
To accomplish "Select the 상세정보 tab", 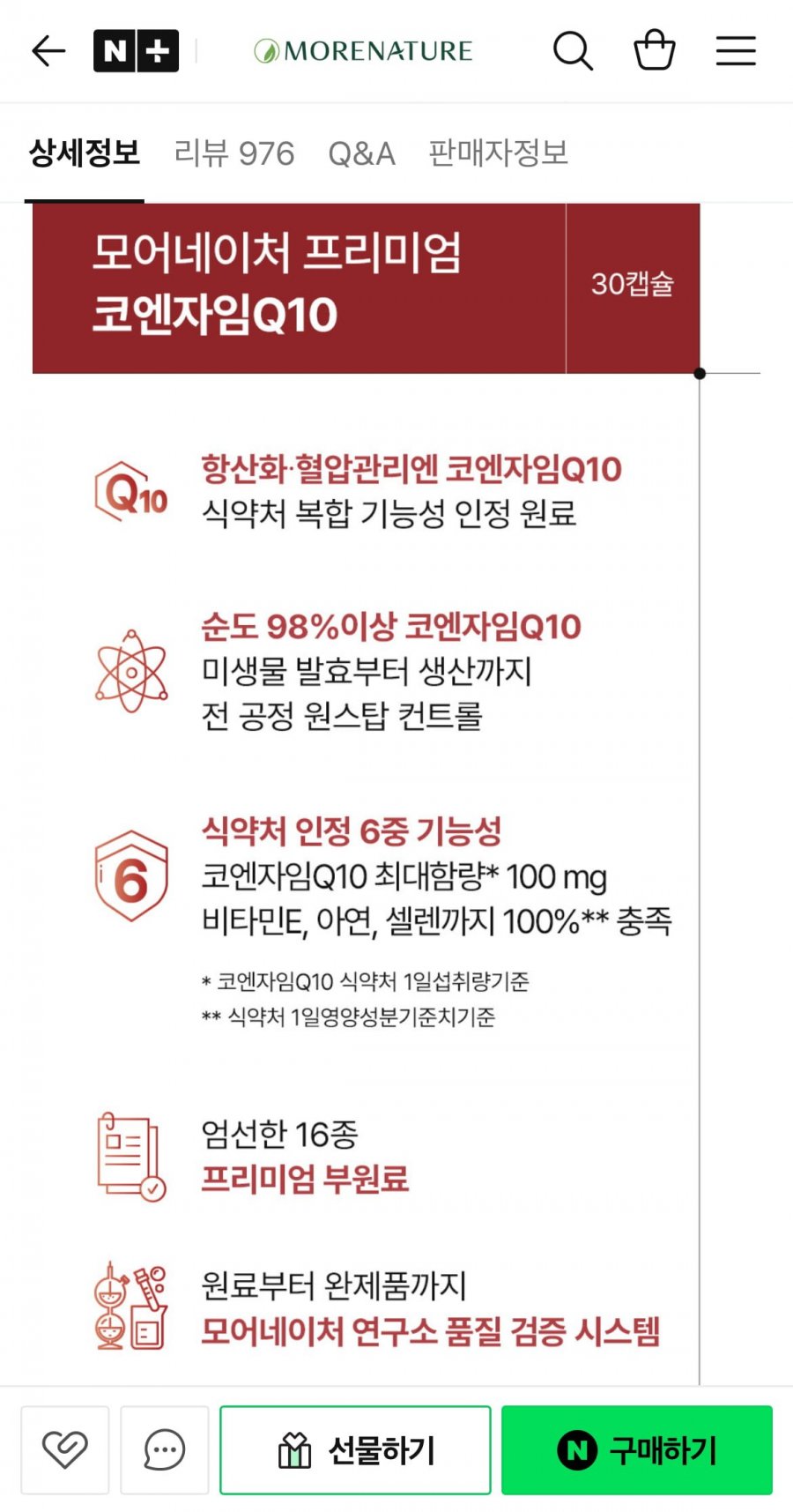I will [x=85, y=153].
